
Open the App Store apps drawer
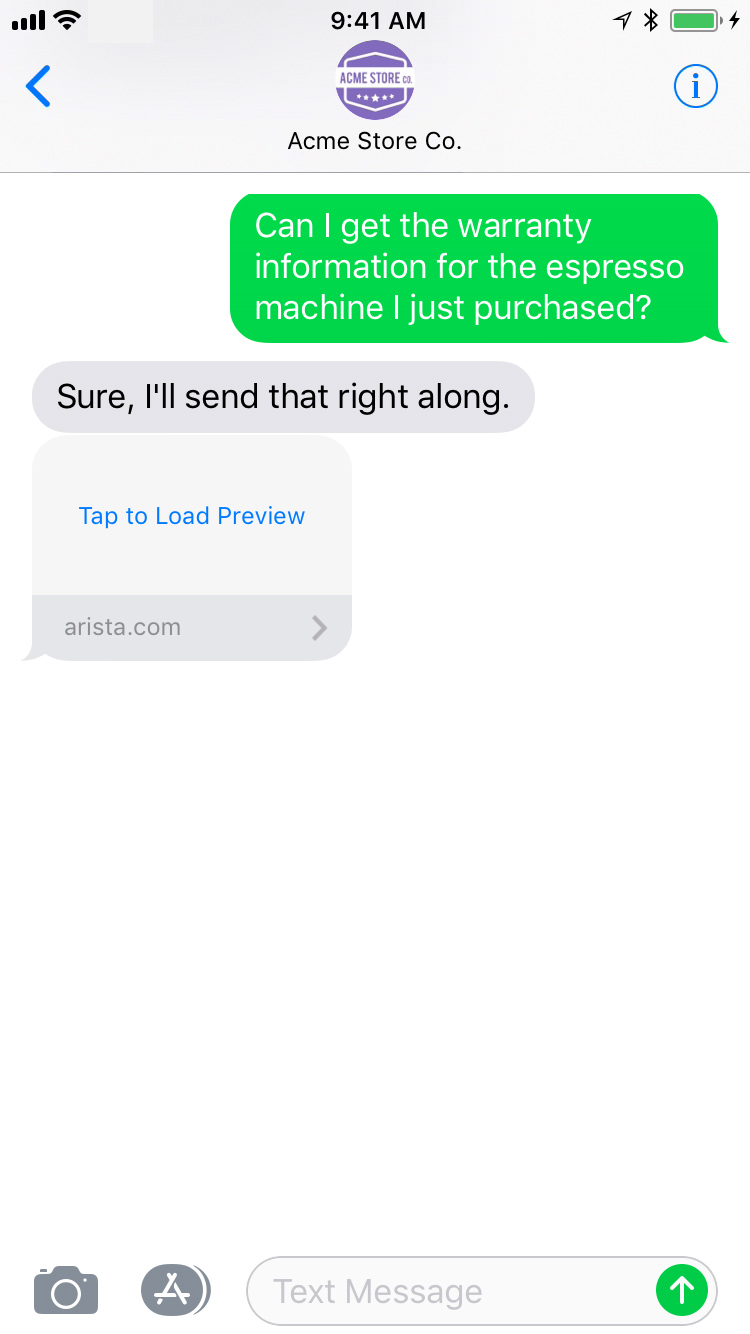point(174,1290)
